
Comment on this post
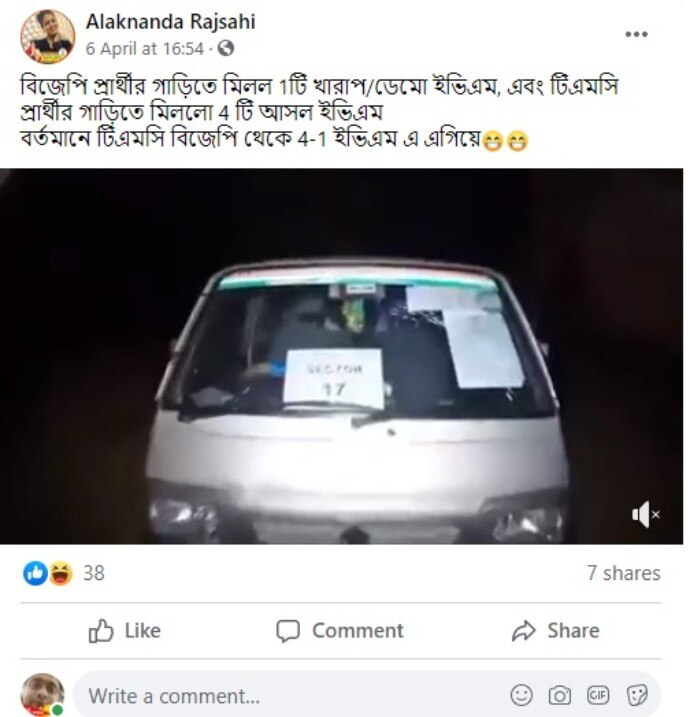340,631
